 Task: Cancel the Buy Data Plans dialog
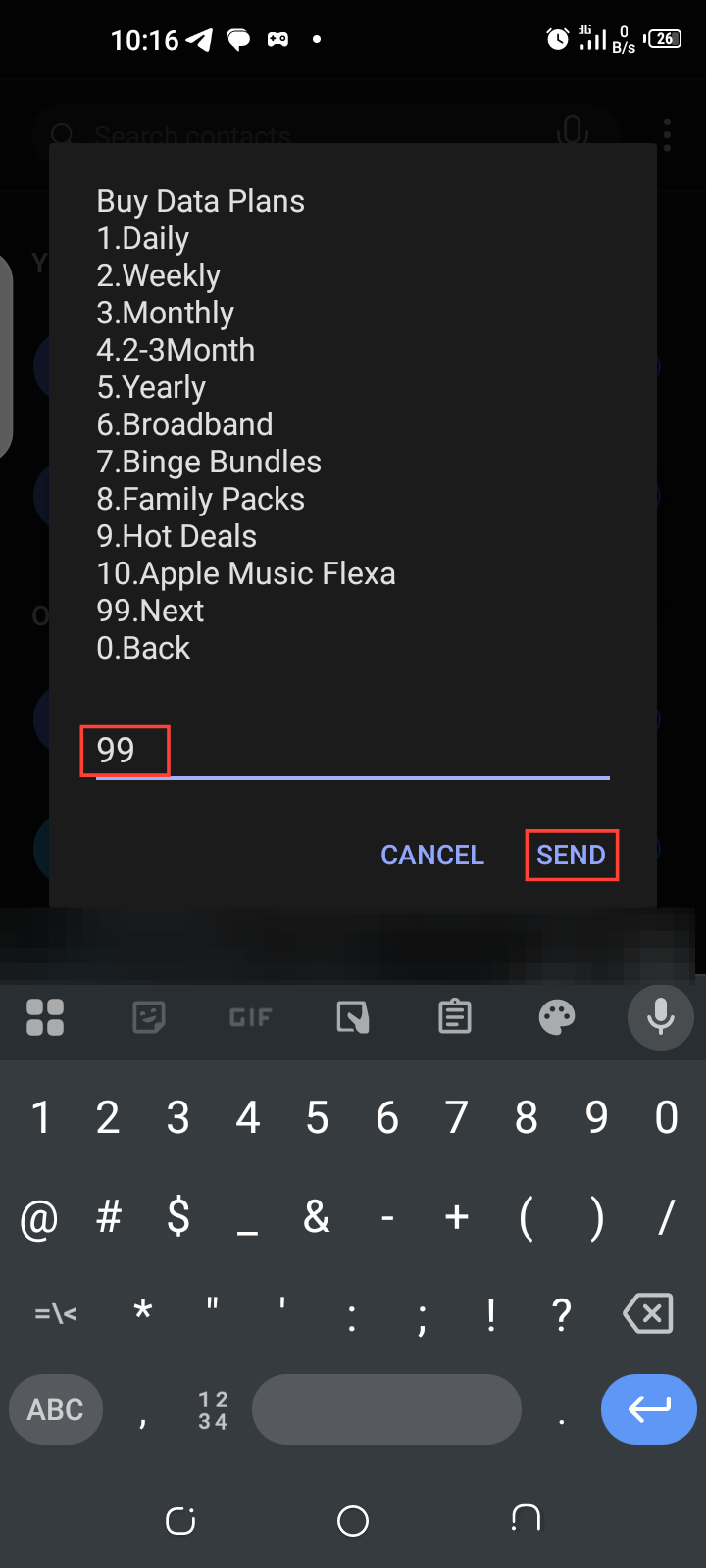click(431, 855)
